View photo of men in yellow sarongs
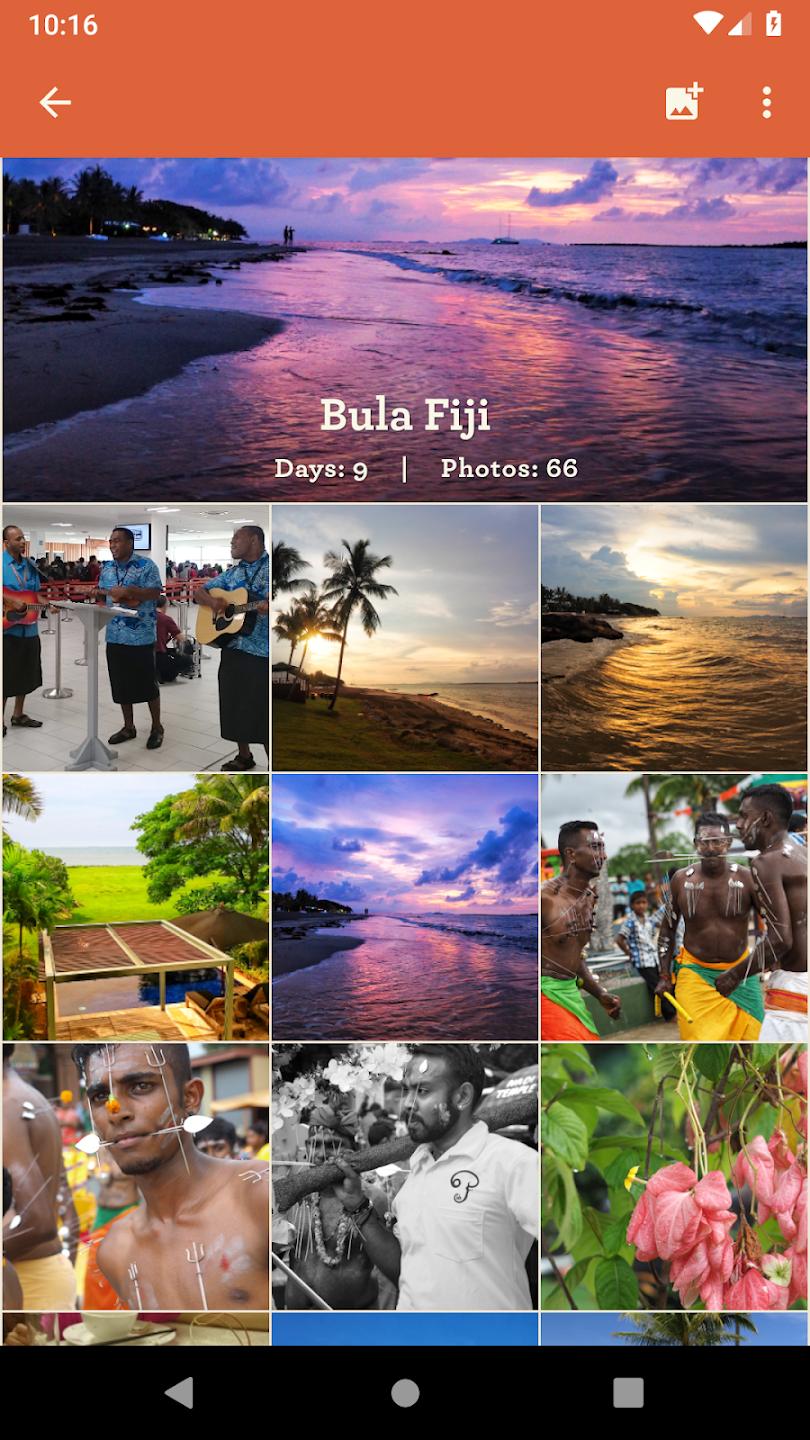This screenshot has width=810, height=1440. click(674, 907)
